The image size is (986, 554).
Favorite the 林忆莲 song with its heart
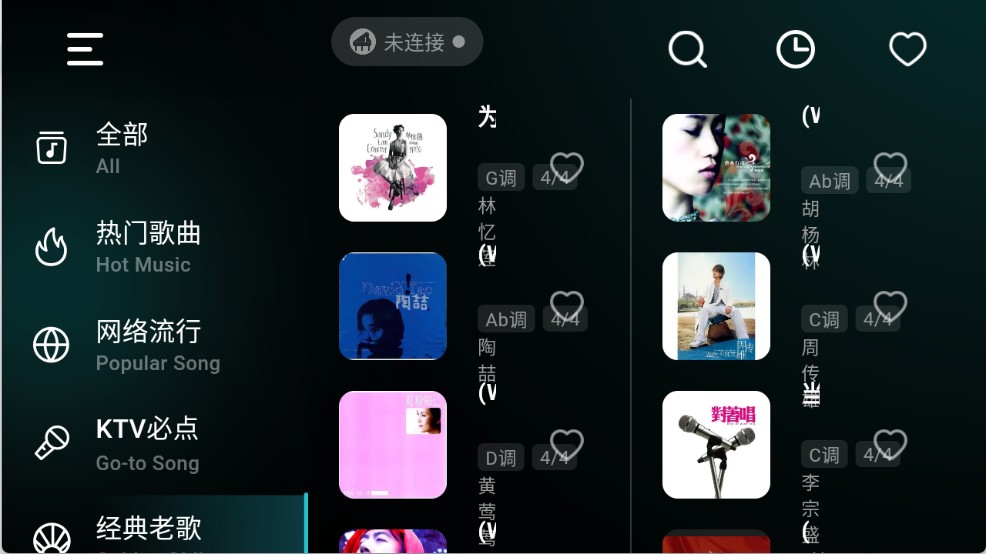point(567,166)
